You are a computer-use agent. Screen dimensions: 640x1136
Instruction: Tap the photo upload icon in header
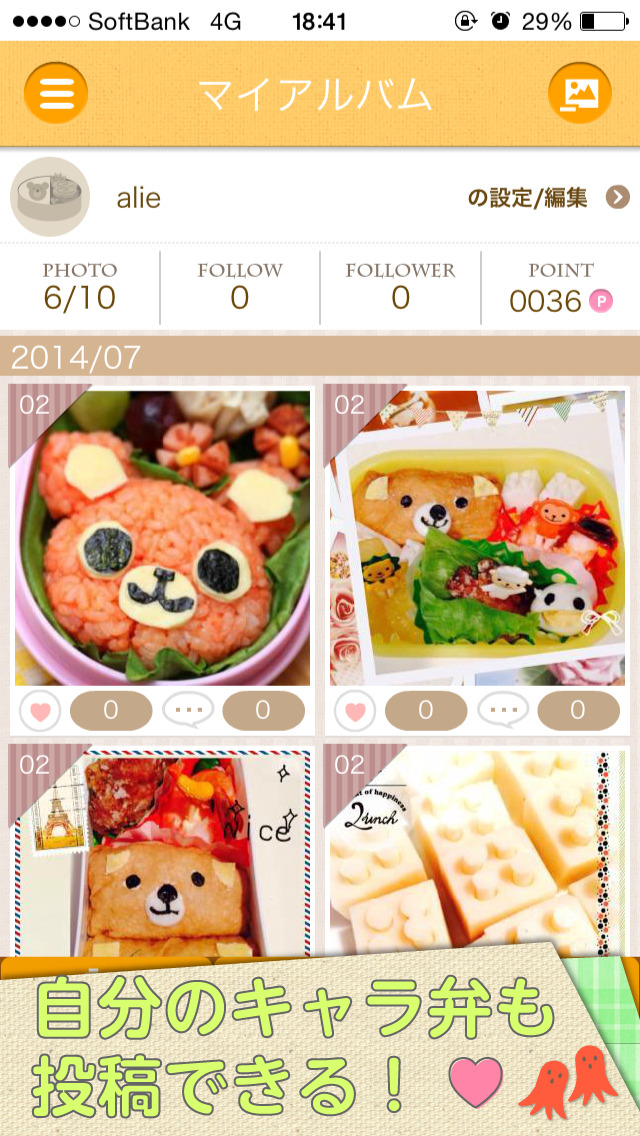pyautogui.click(x=579, y=93)
